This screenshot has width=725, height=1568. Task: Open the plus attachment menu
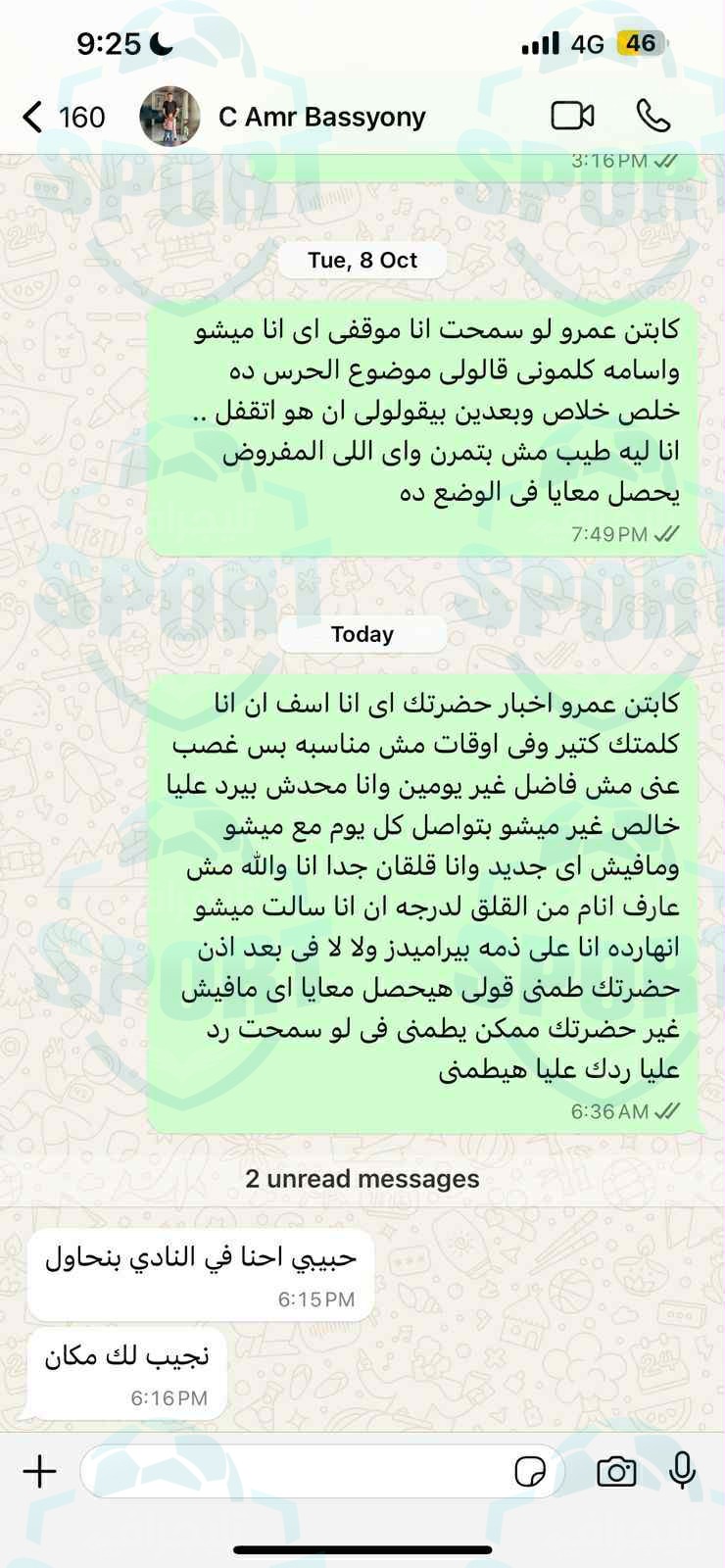40,1471
